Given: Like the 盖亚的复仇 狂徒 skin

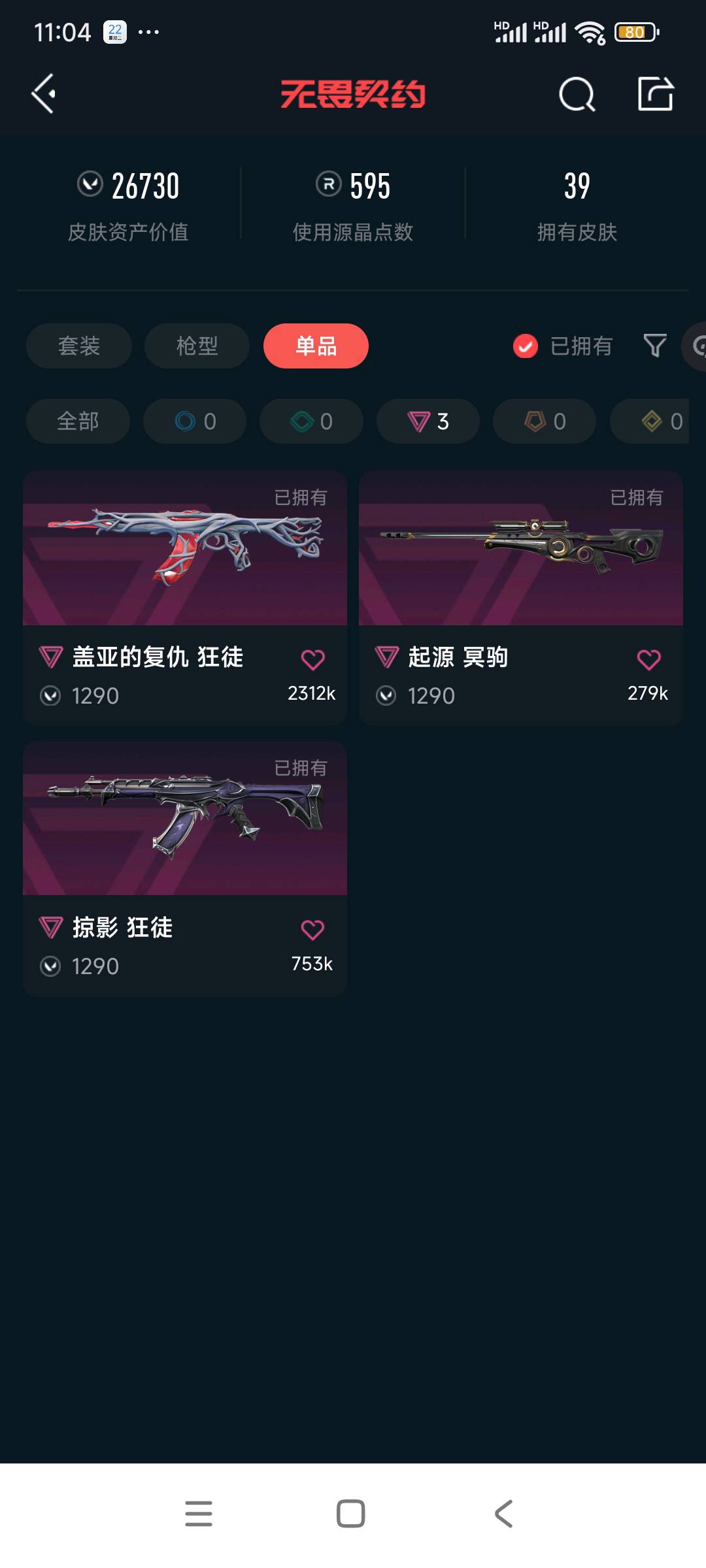Looking at the screenshot, I should pos(312,660).
